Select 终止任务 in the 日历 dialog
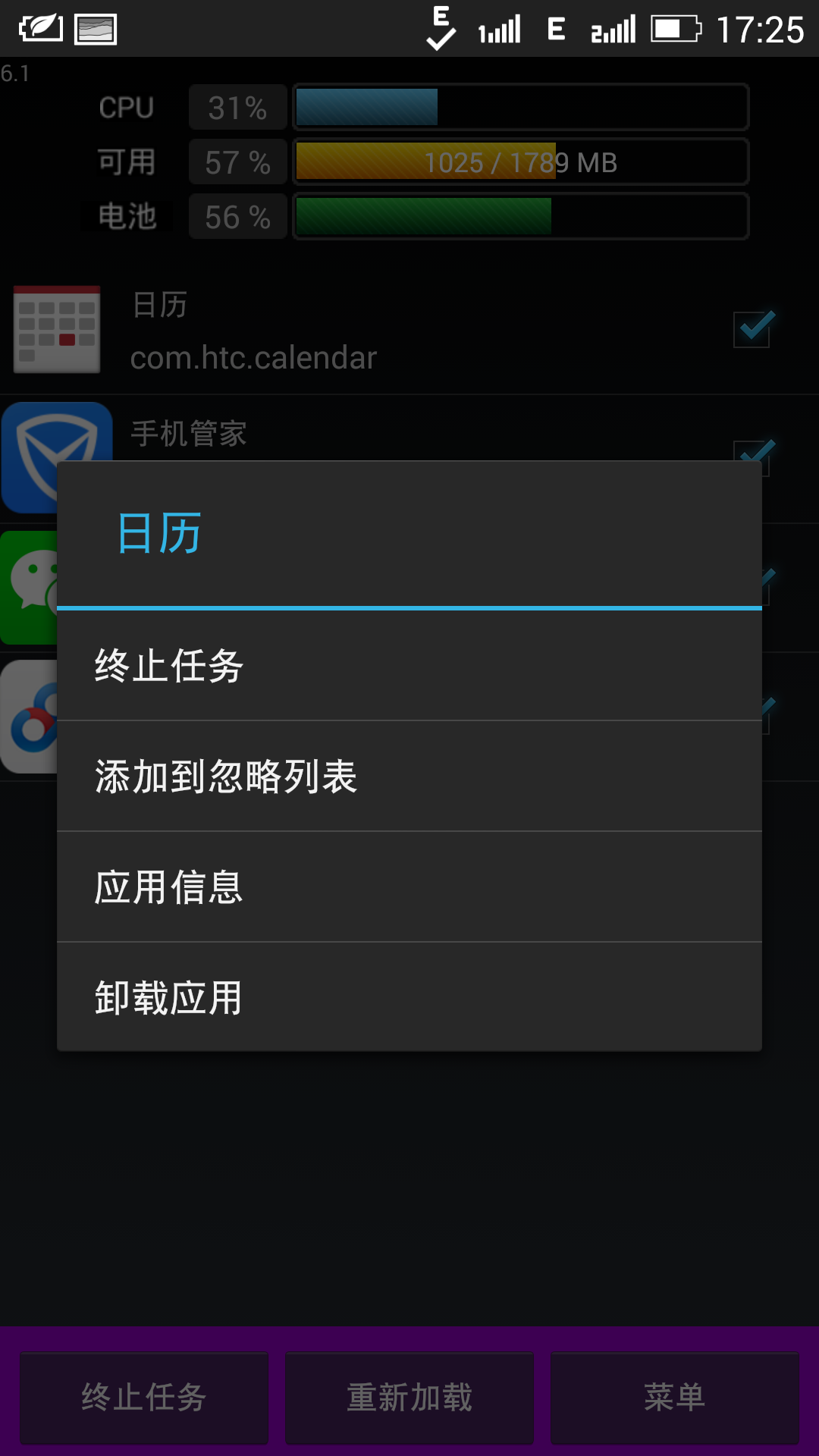The image size is (819, 1456). pyautogui.click(x=409, y=666)
